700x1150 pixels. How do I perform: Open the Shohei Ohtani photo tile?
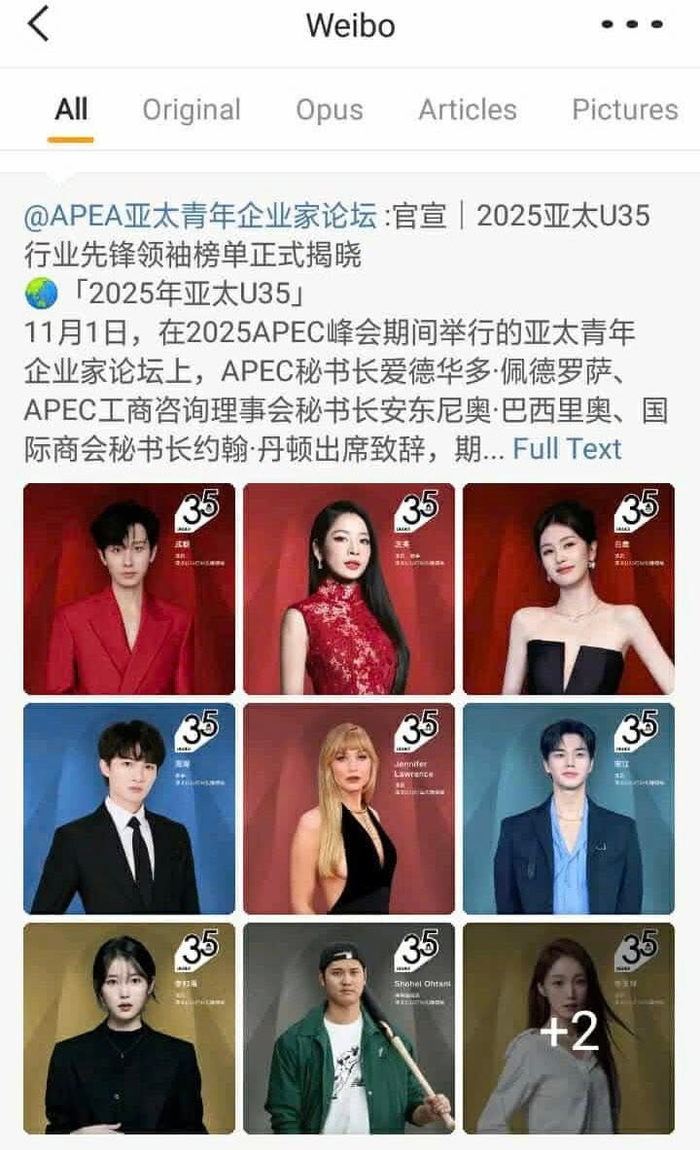(349, 1028)
